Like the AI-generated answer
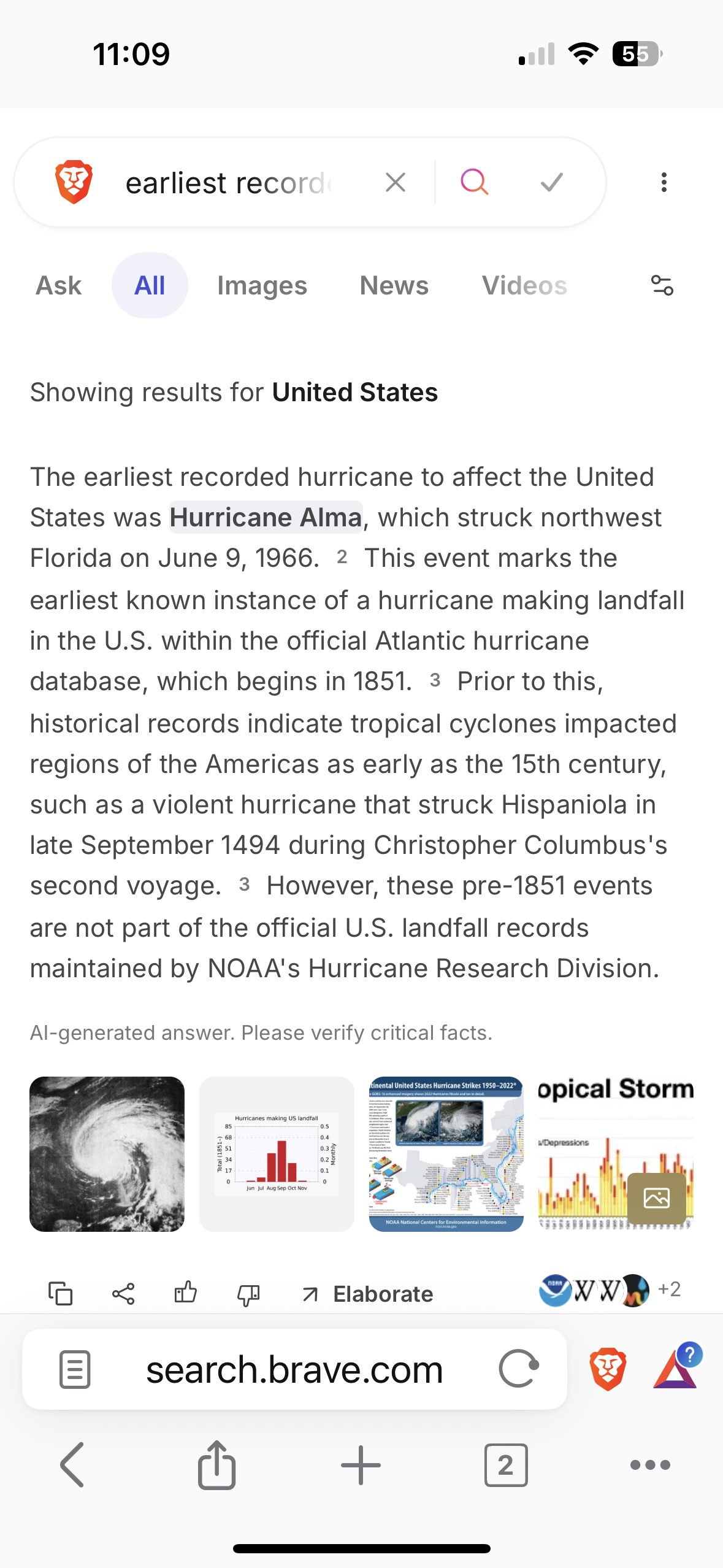 (x=185, y=1293)
